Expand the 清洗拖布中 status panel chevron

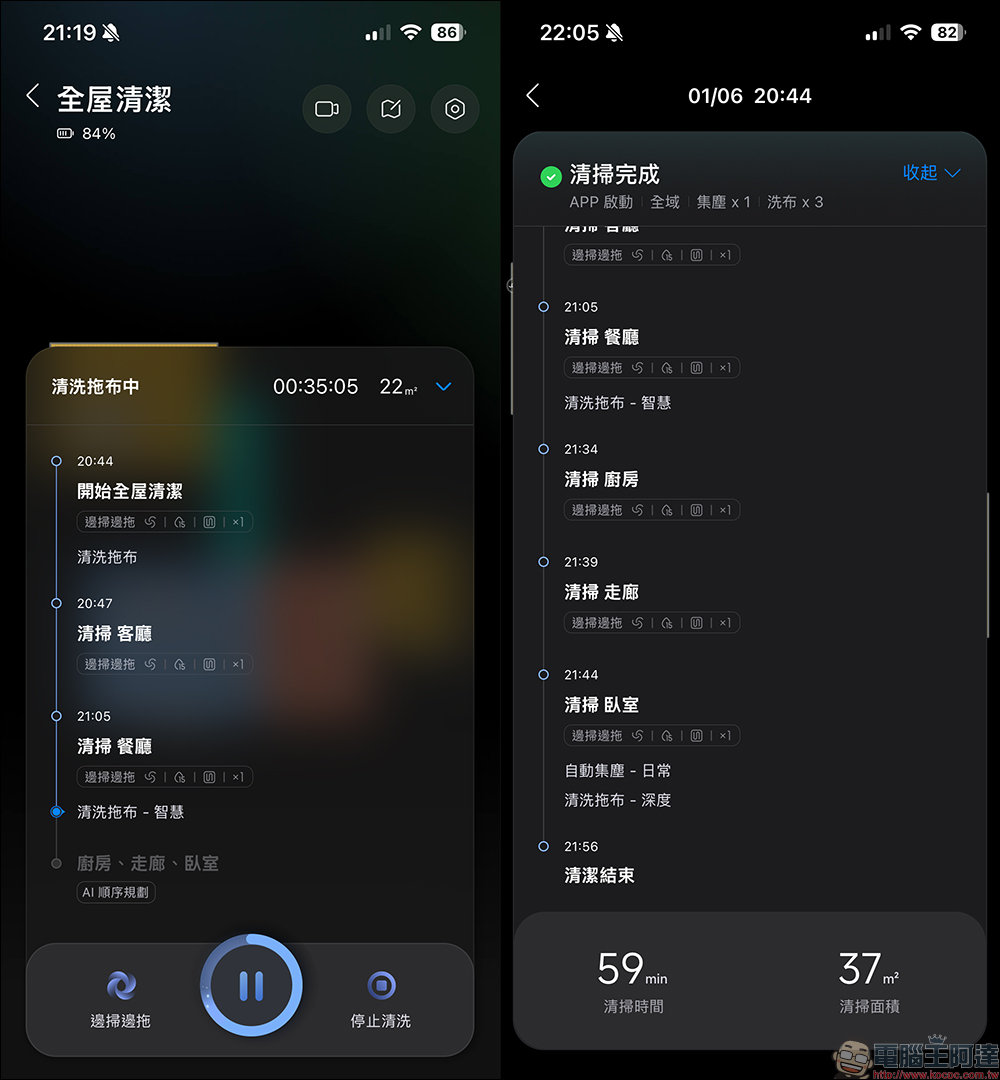443,387
